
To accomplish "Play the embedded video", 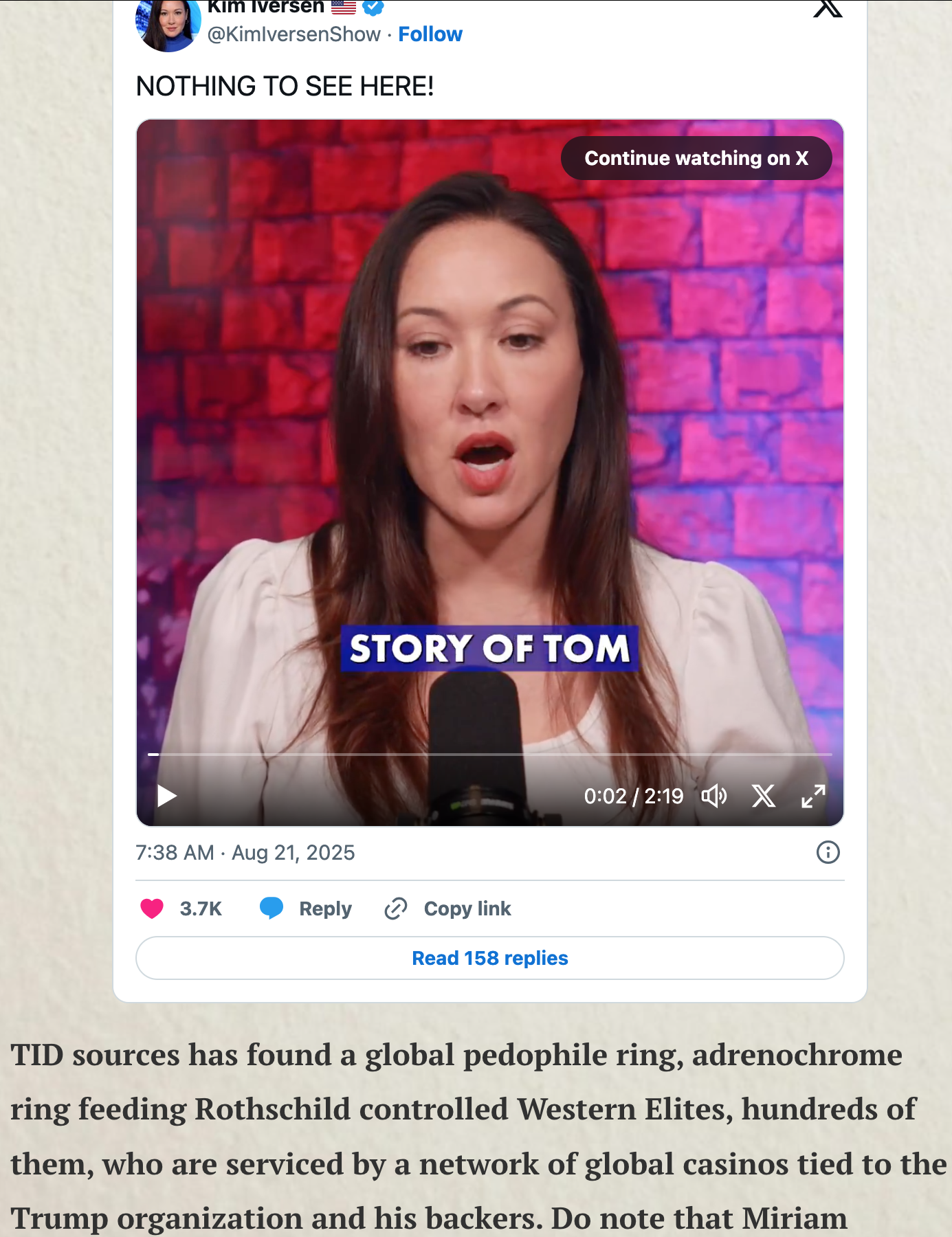I will (166, 796).
